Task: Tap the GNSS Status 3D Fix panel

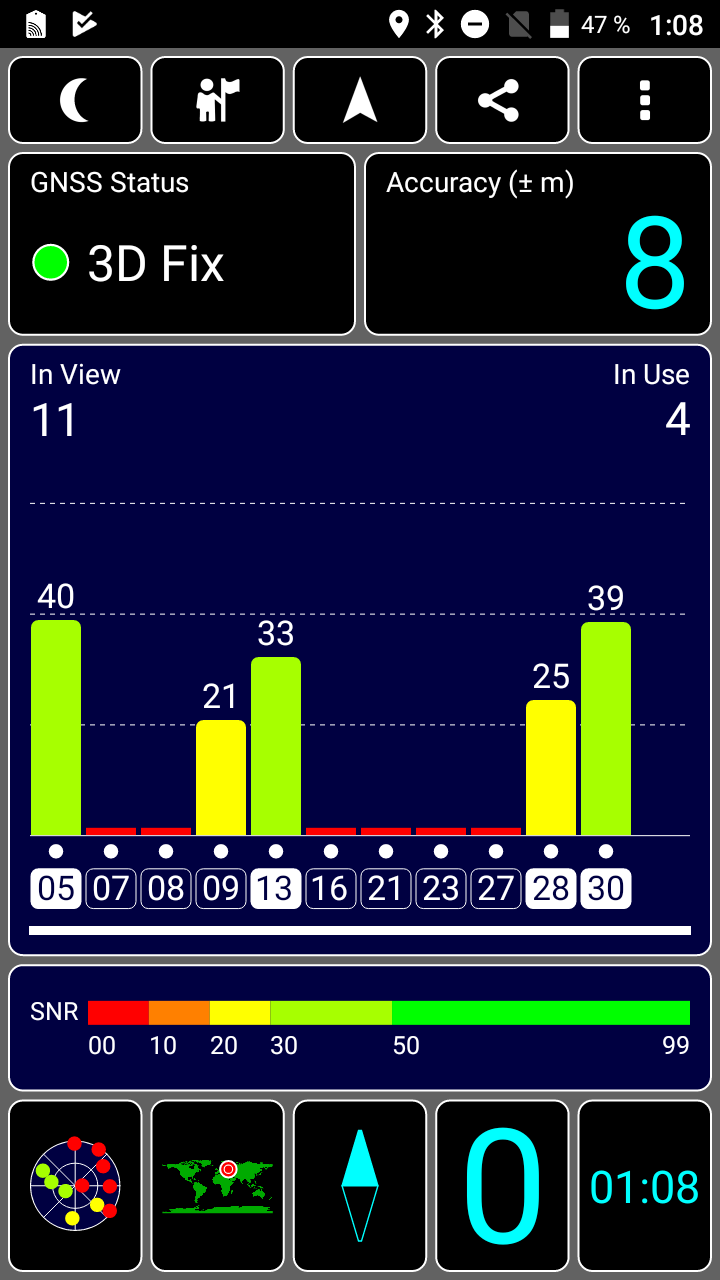Action: pos(182,243)
